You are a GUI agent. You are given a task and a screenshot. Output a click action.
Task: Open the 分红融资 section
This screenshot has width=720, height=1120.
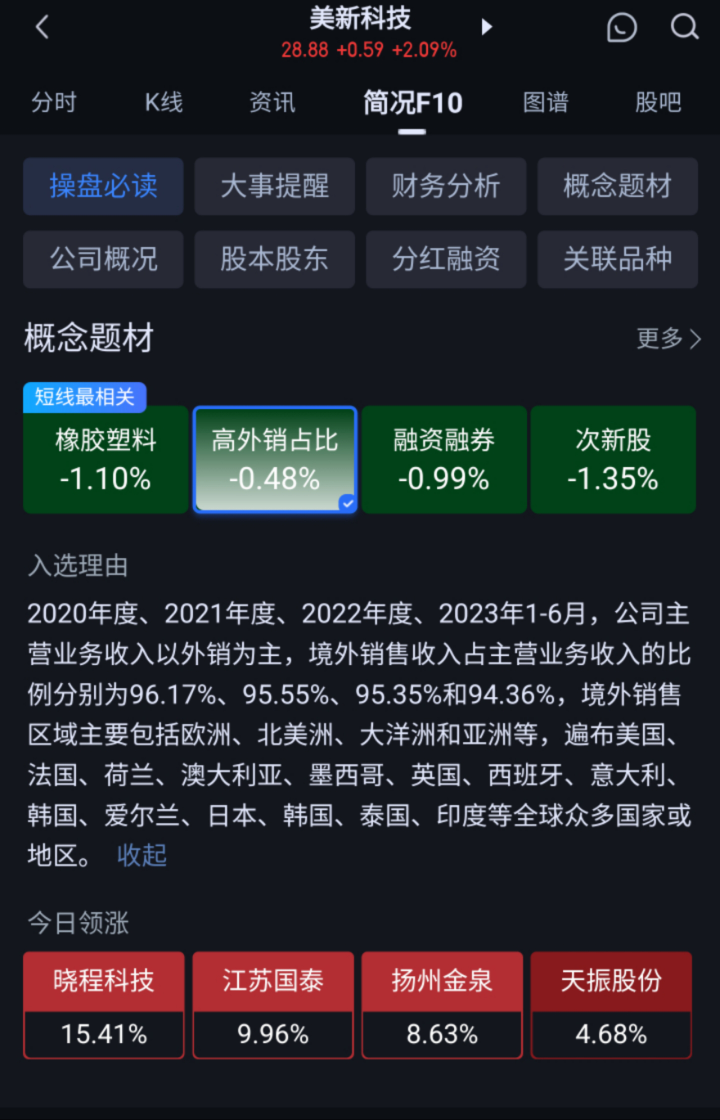coord(446,259)
